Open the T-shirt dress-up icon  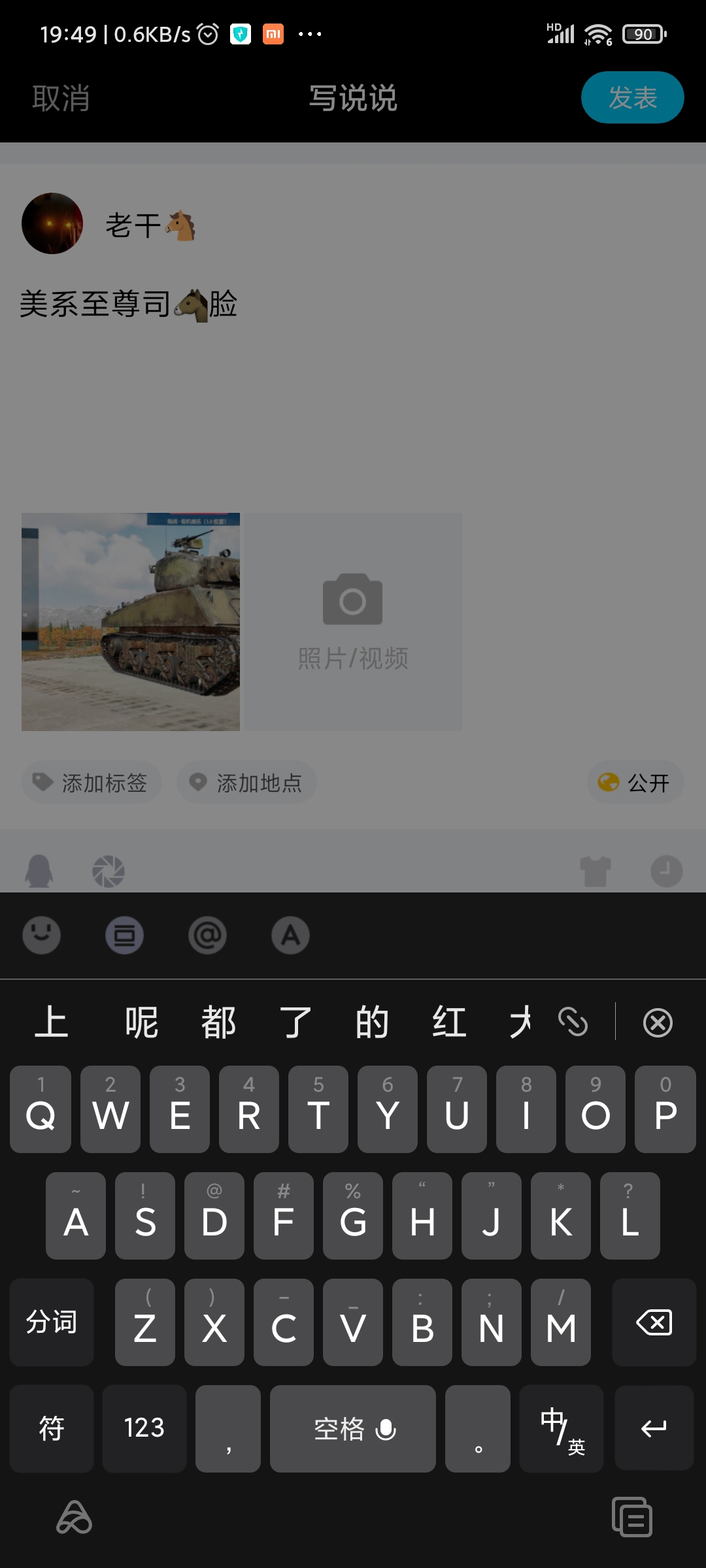596,871
